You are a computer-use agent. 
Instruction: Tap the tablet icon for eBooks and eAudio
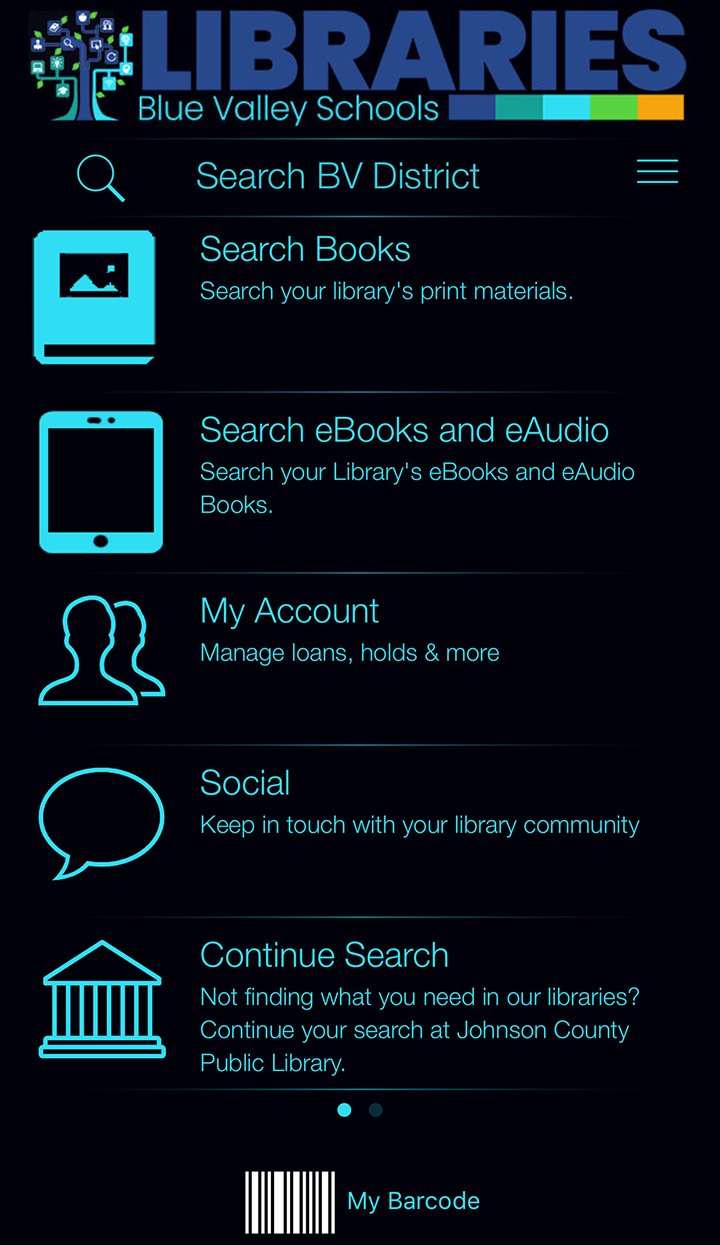pos(101,481)
